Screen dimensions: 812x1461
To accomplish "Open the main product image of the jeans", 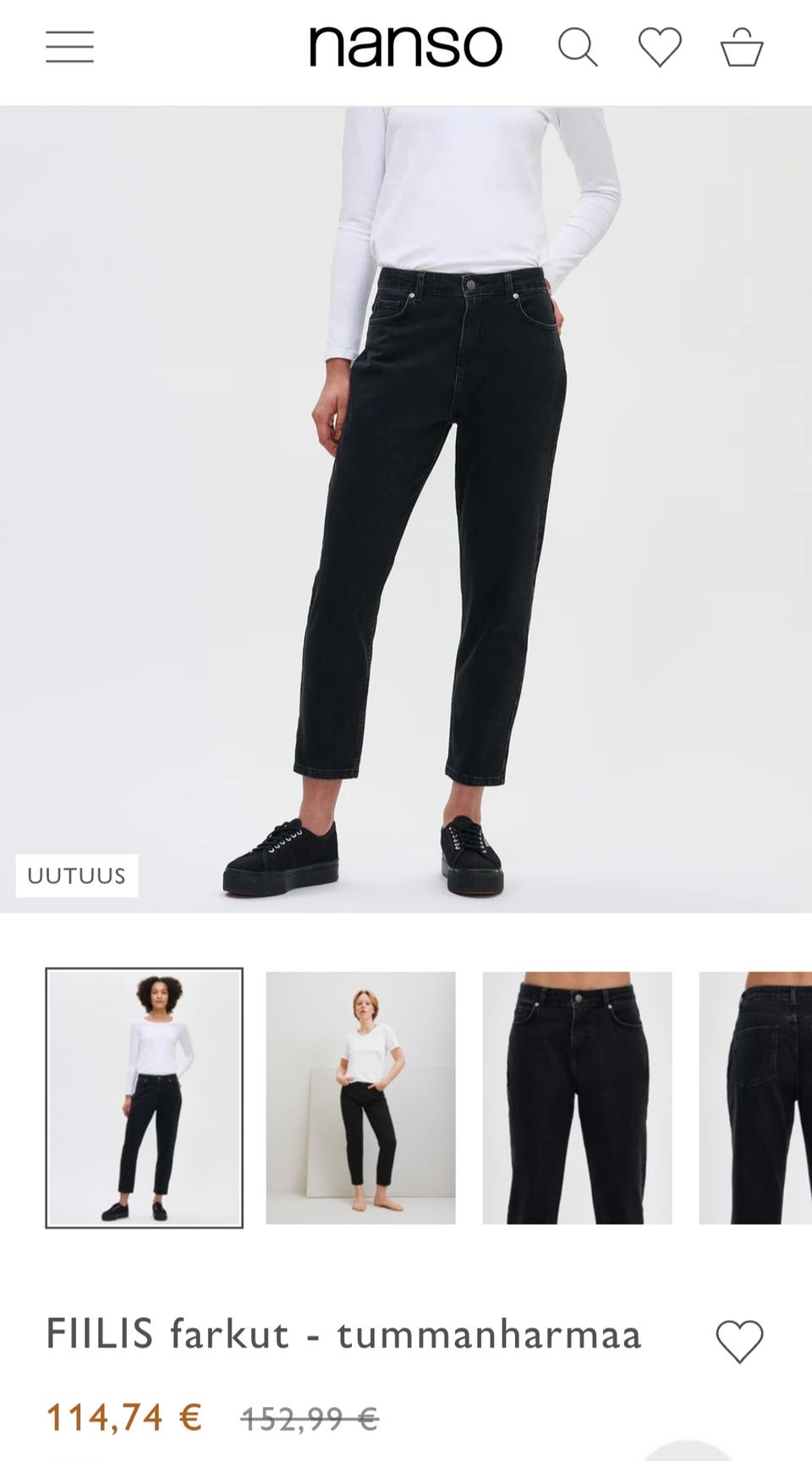I will tap(406, 509).
